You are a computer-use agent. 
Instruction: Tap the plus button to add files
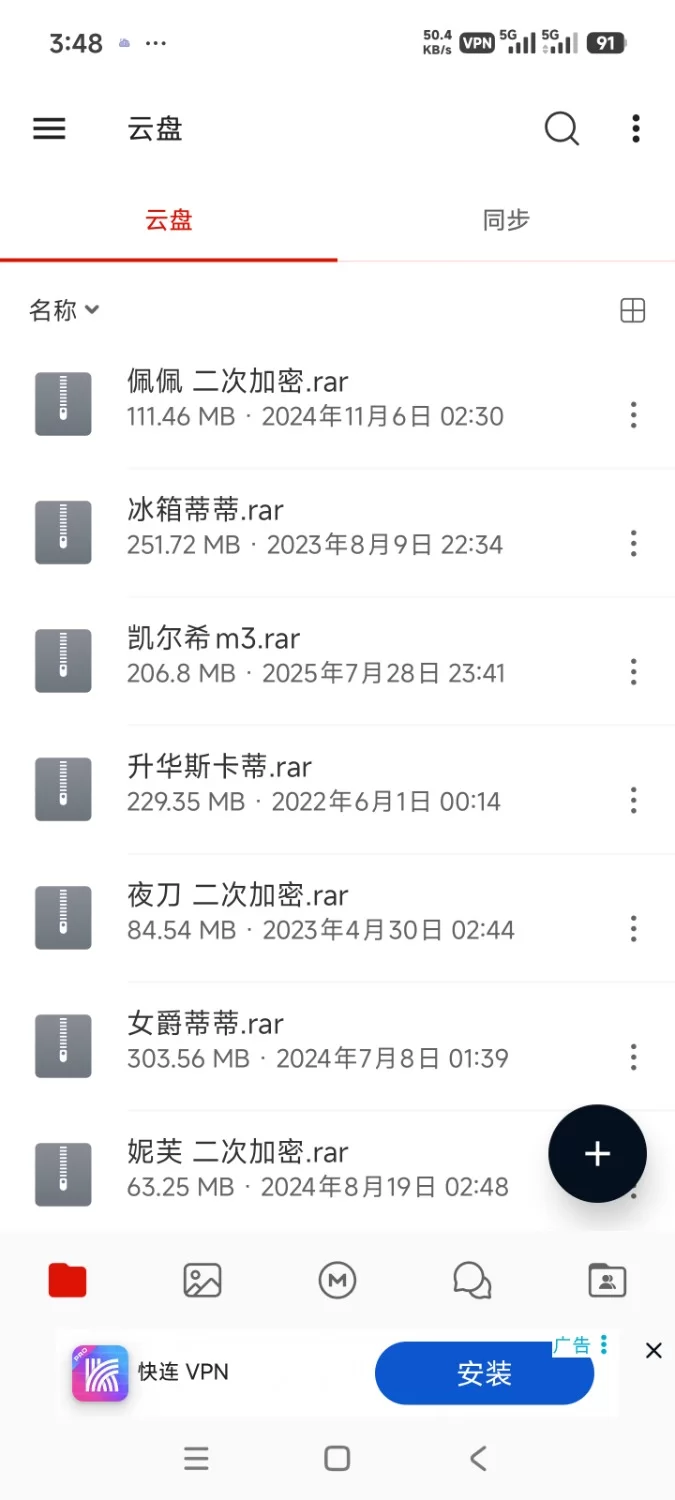(597, 1154)
